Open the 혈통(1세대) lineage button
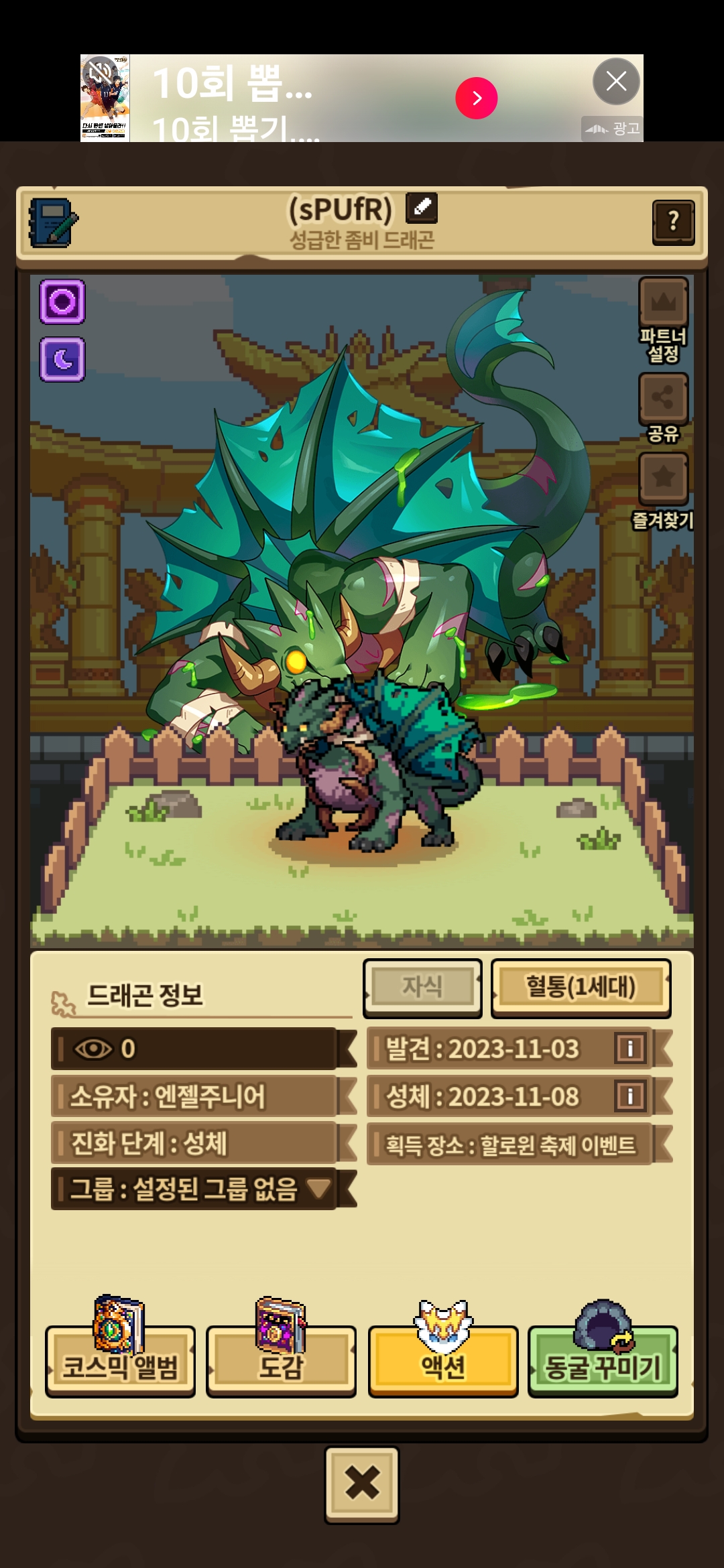 point(581,987)
